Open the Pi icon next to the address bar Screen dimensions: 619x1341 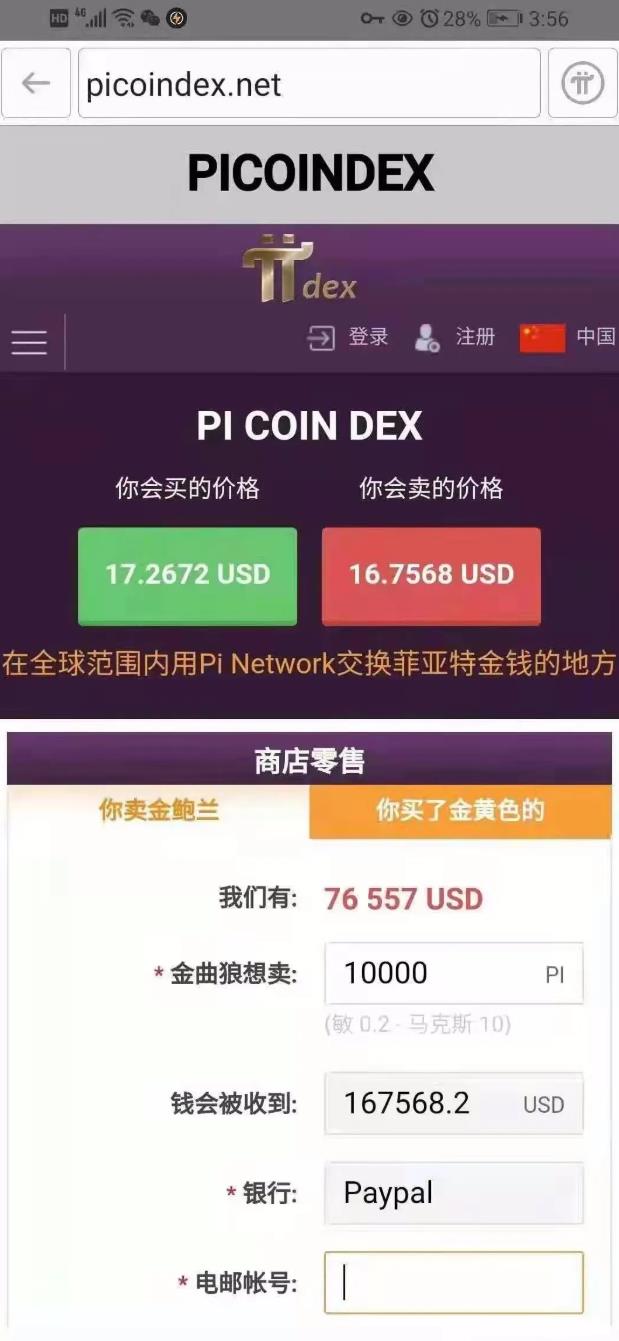coord(582,84)
